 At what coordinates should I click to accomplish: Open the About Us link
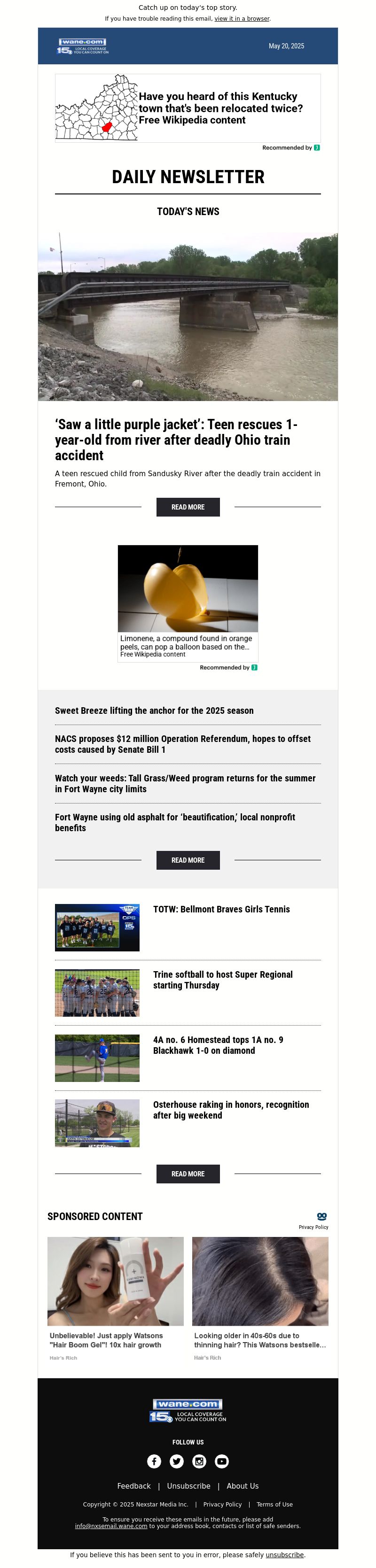243,1486
